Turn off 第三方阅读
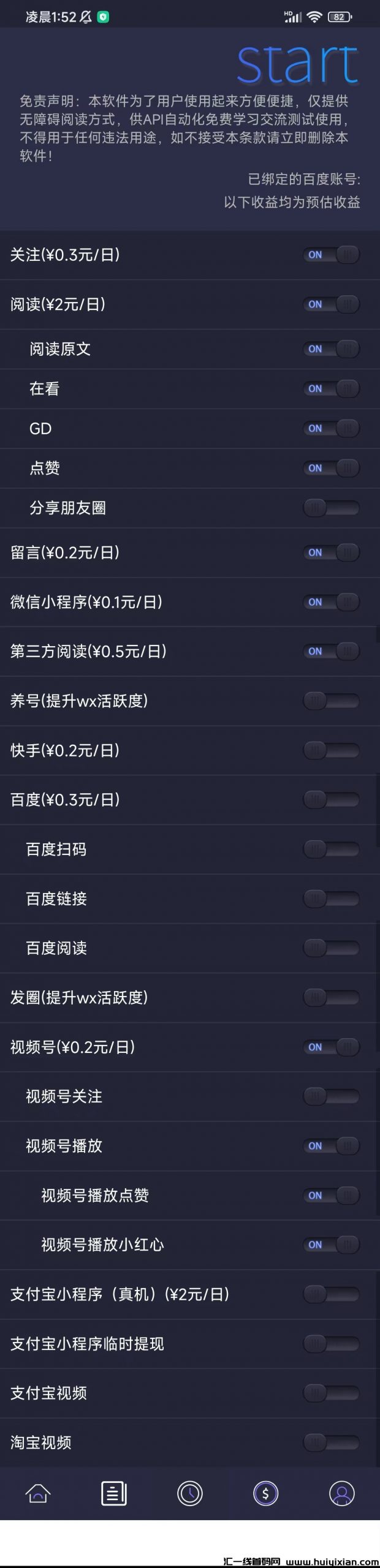This screenshot has height=1568, width=380. [x=331, y=651]
